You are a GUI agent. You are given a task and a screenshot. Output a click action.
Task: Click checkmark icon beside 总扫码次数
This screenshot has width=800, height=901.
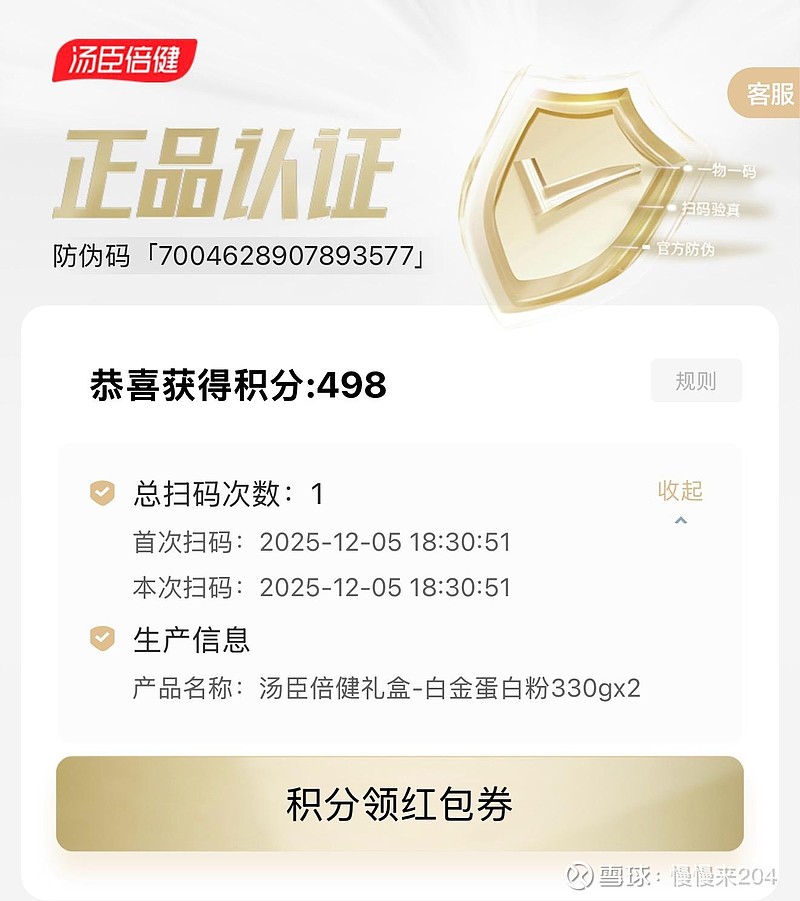tap(103, 489)
